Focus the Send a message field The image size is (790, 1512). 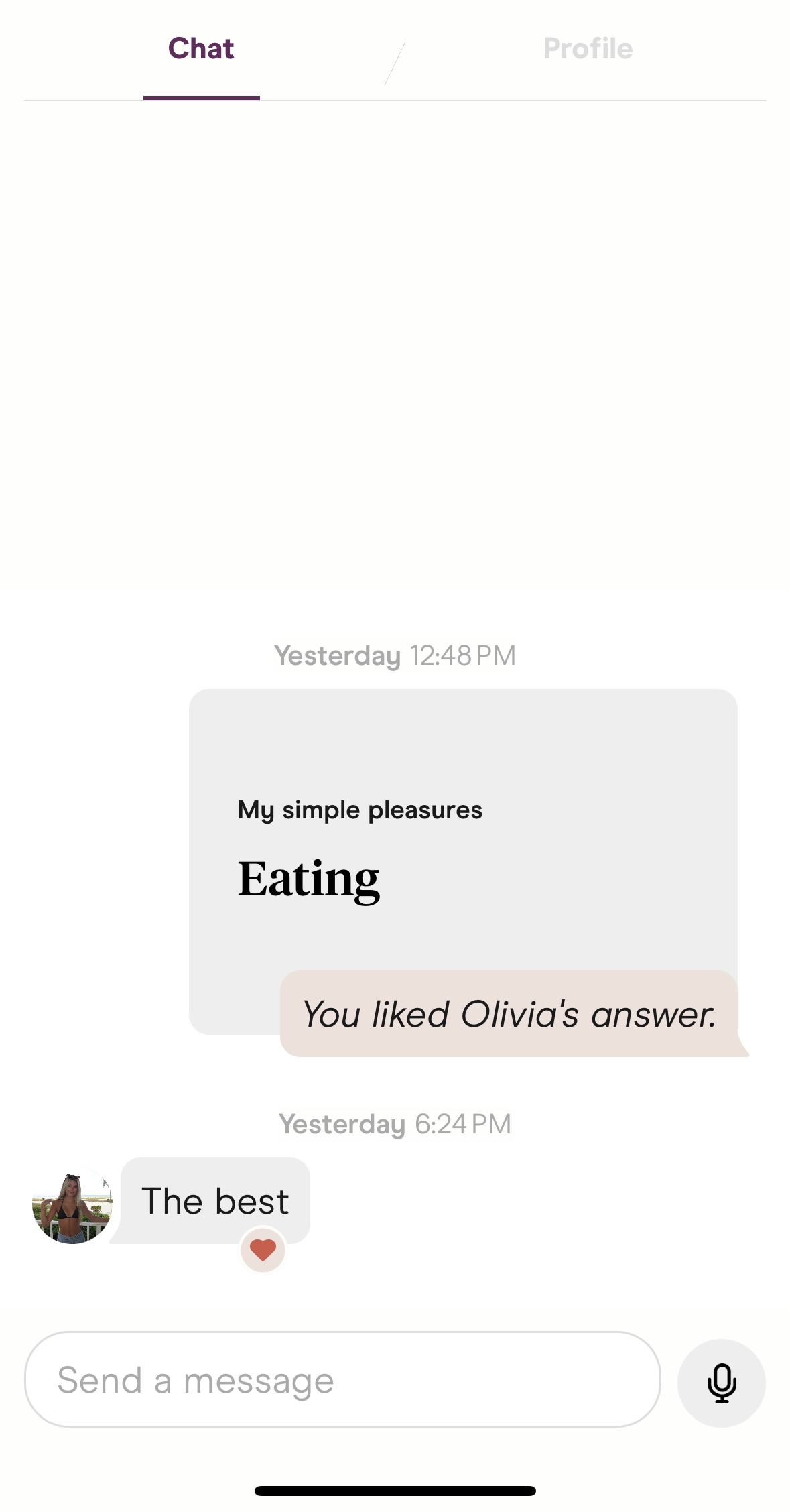click(342, 1380)
